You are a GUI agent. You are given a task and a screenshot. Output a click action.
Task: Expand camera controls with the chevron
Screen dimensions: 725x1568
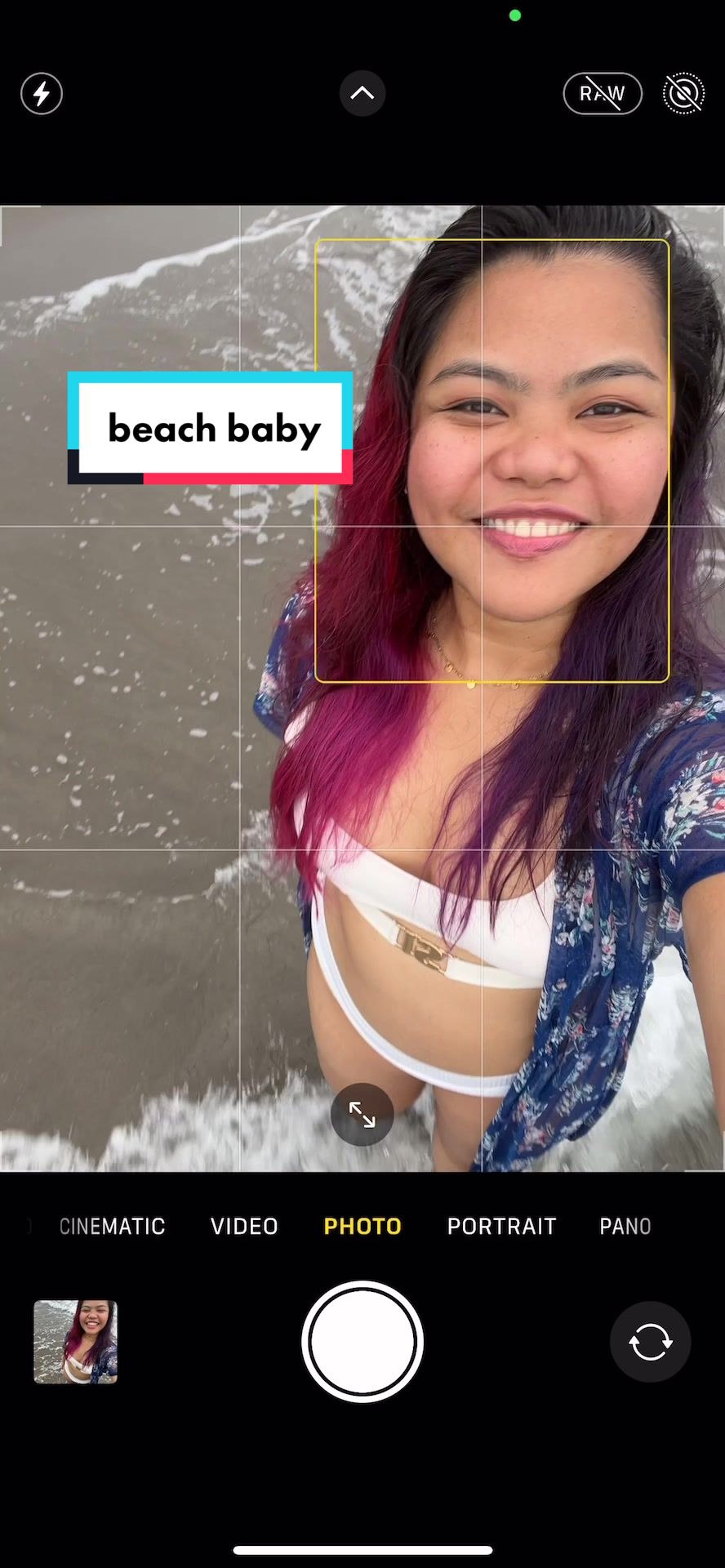[x=362, y=94]
